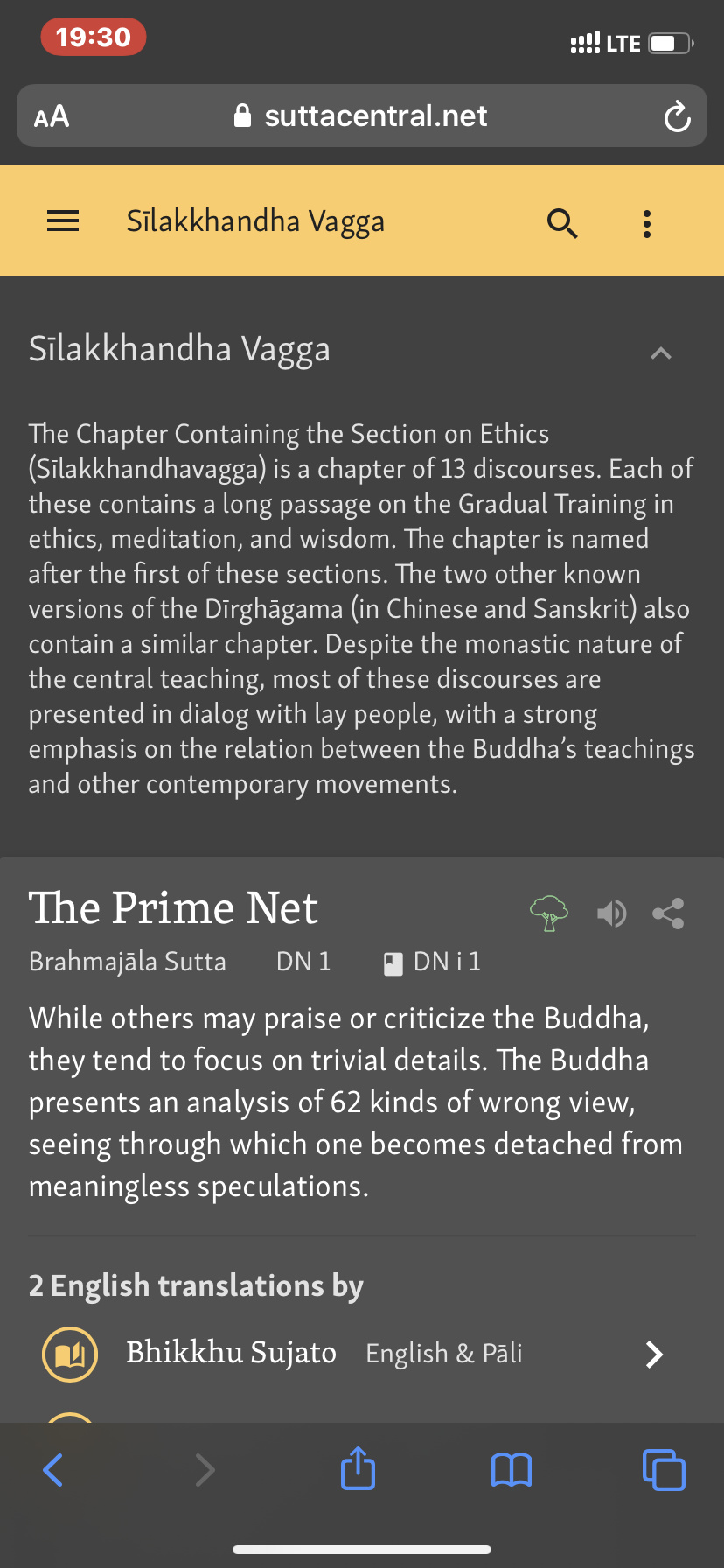The height and width of the screenshot is (1568, 724).
Task: Go back to the previous page
Action: tap(53, 1470)
